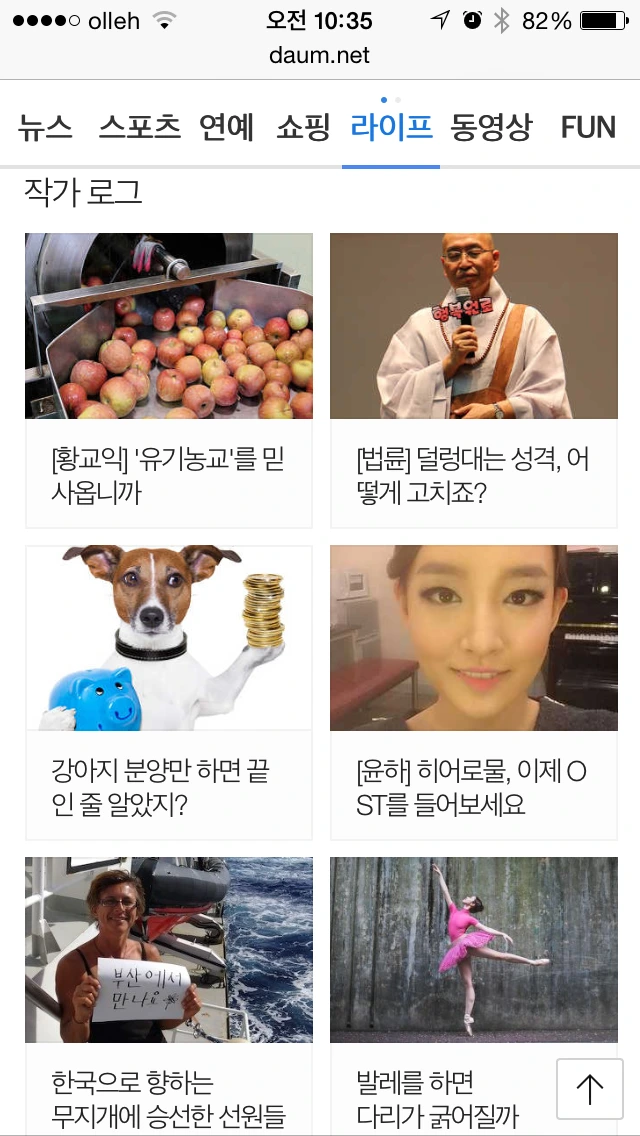Open the [황교익] '유기농교' article card
The image size is (640, 1136).
coord(169,380)
